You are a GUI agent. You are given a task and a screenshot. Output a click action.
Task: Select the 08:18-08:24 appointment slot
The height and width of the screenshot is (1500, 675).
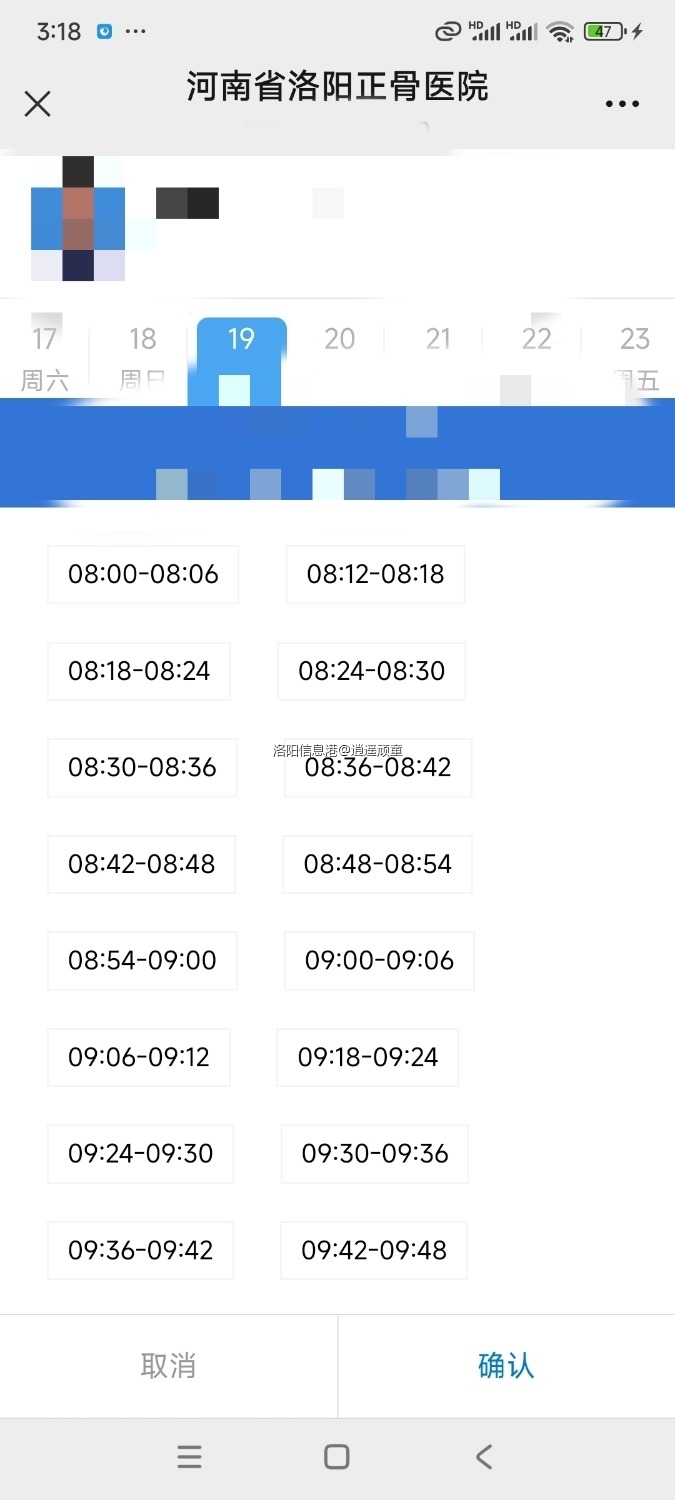pyautogui.click(x=139, y=671)
